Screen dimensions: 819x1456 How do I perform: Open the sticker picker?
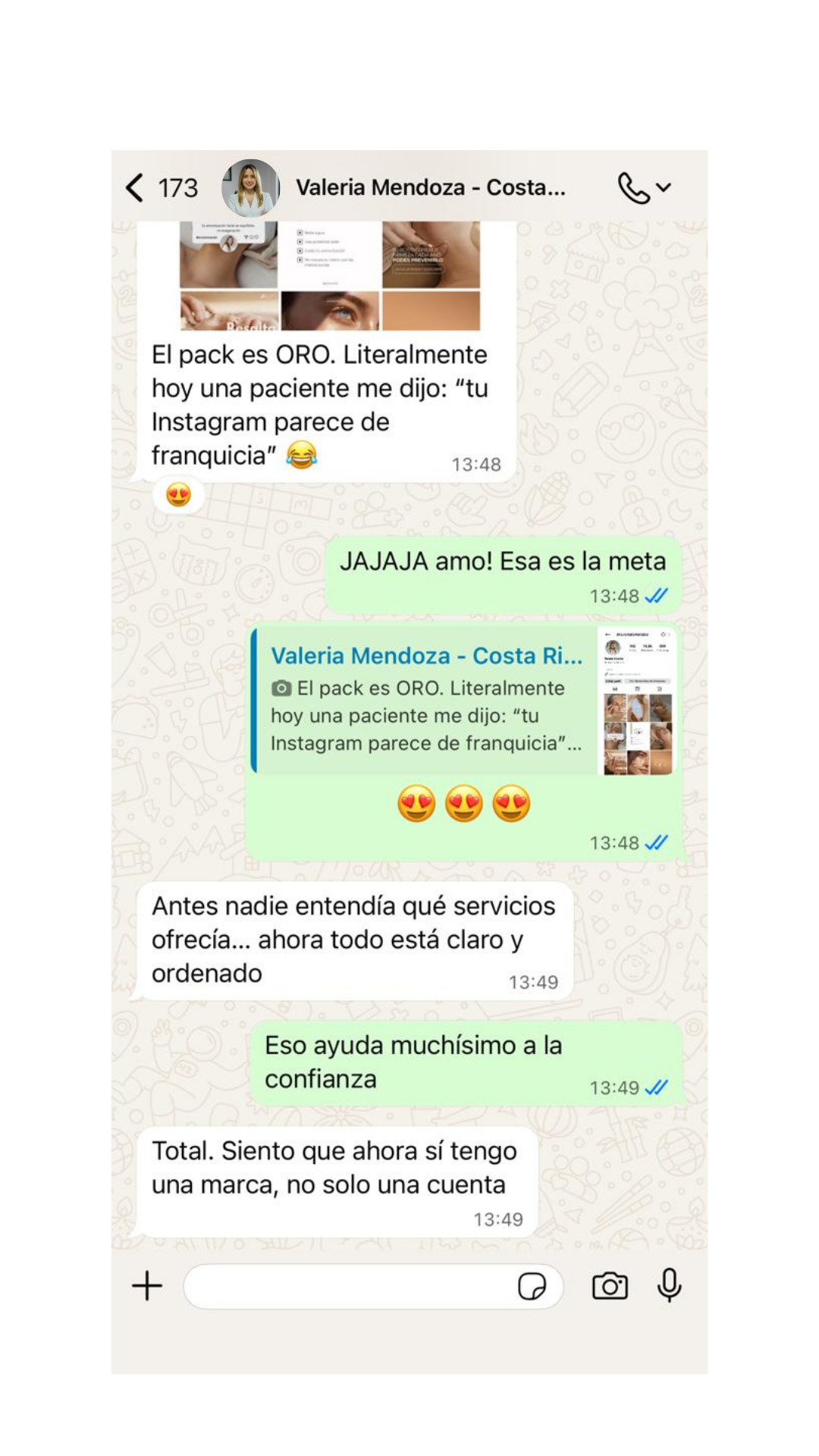point(532,1286)
